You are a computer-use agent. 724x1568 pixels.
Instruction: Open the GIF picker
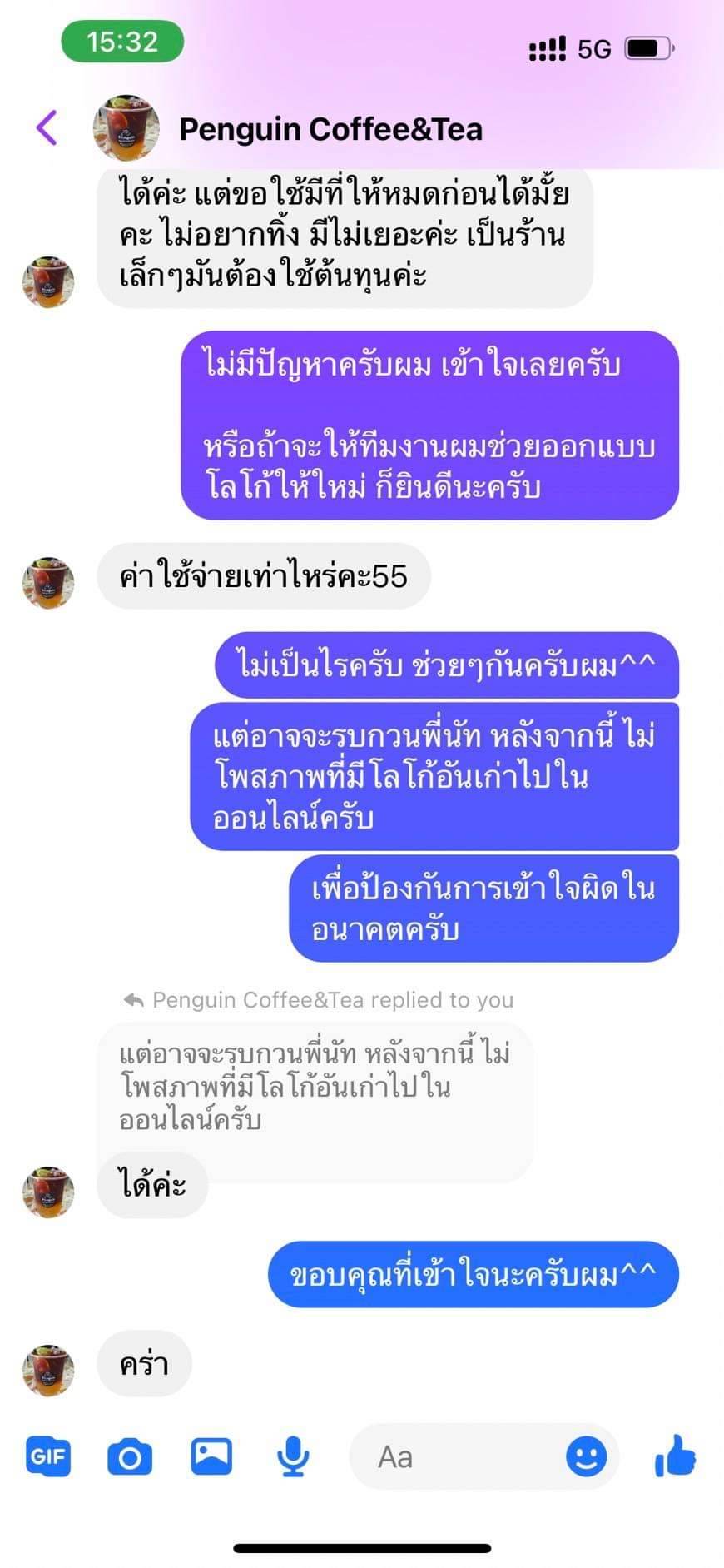pyautogui.click(x=47, y=1456)
